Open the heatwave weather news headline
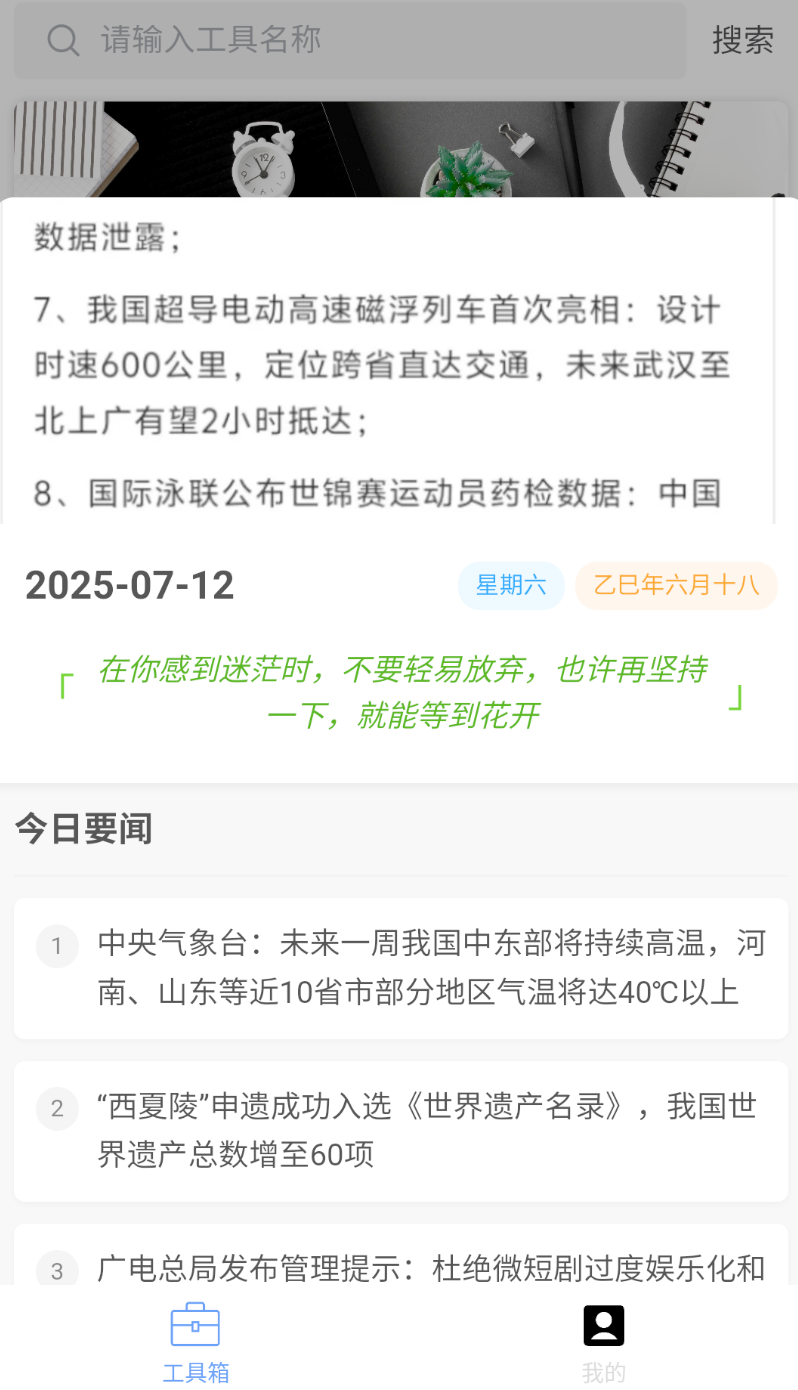The height and width of the screenshot is (1390, 798). pyautogui.click(x=430, y=968)
